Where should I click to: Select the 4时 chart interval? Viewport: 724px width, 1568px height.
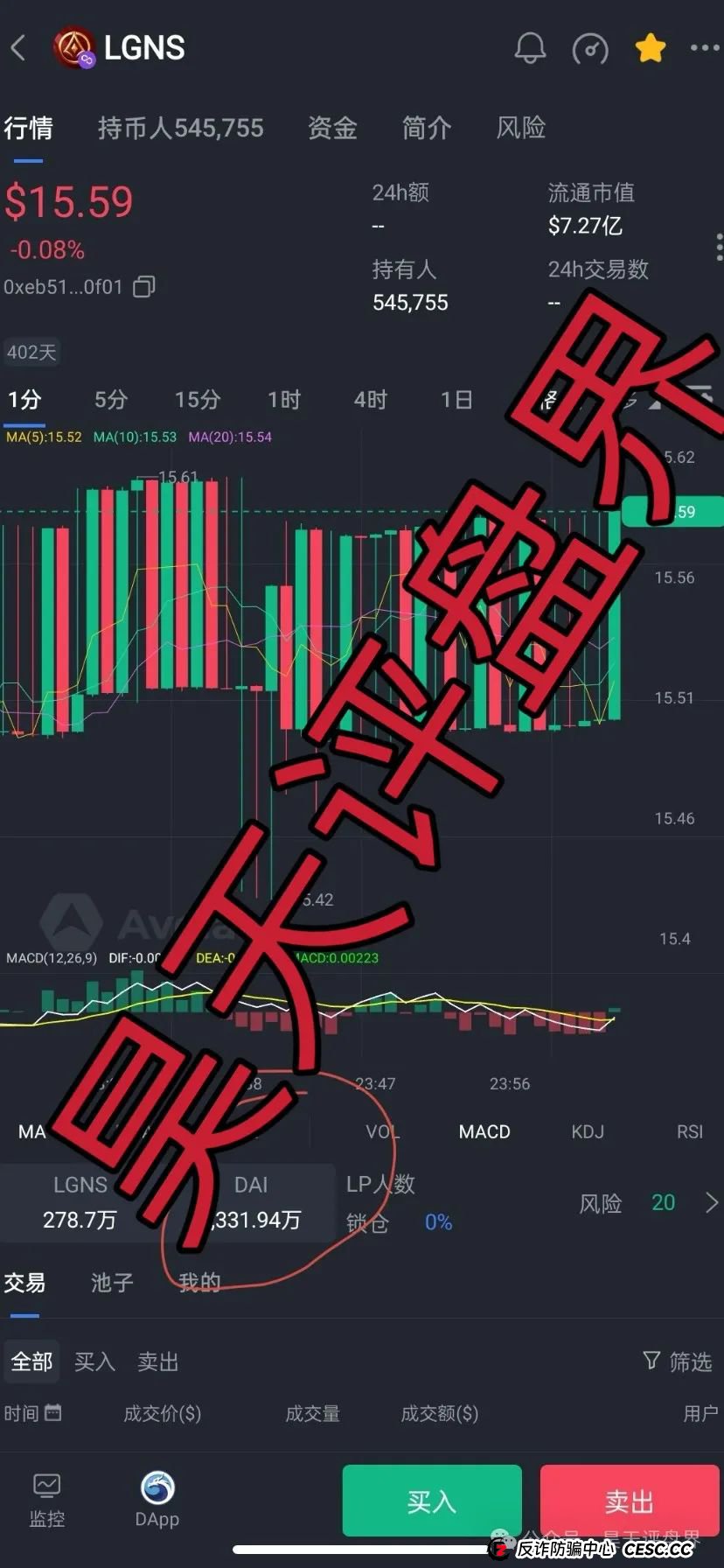(x=371, y=400)
